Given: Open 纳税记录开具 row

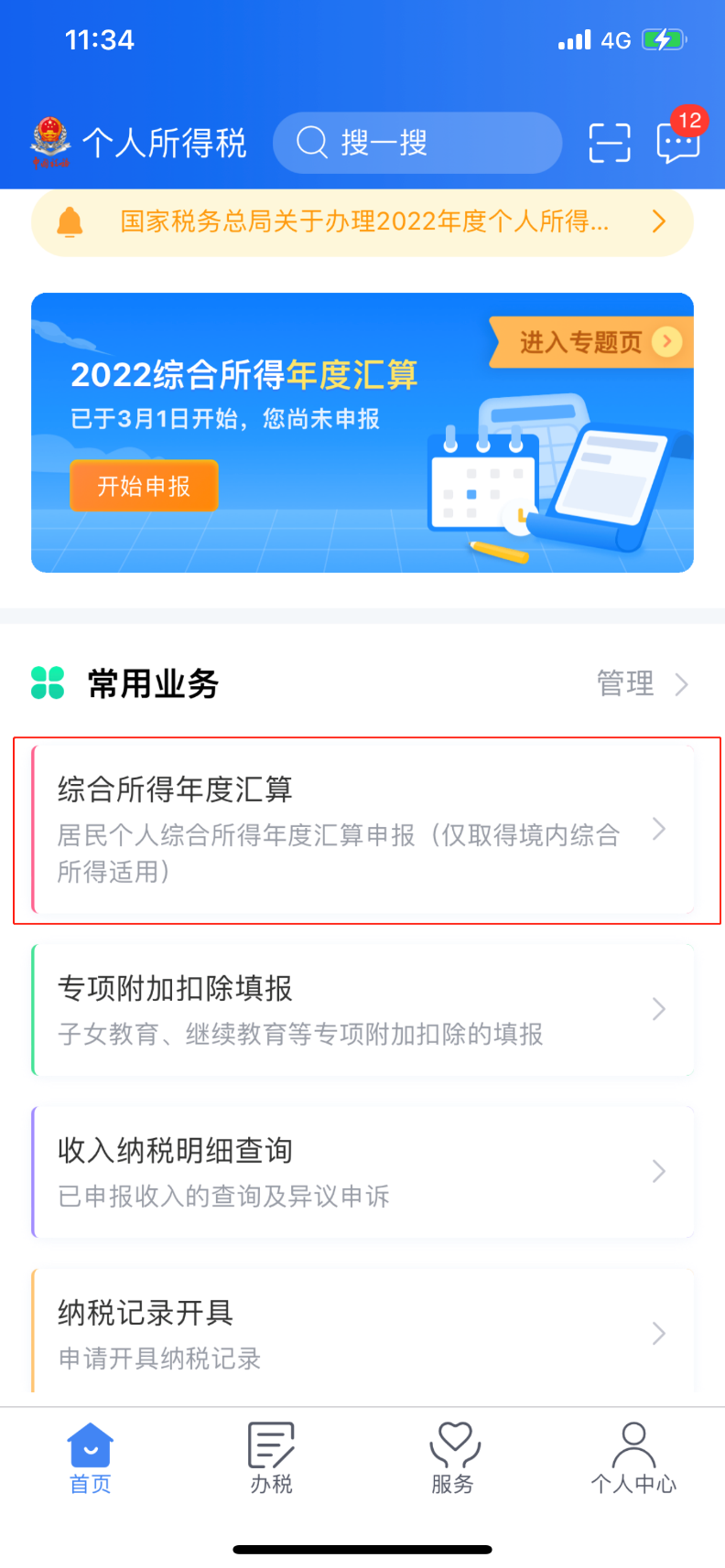Looking at the screenshot, I should click(362, 1333).
